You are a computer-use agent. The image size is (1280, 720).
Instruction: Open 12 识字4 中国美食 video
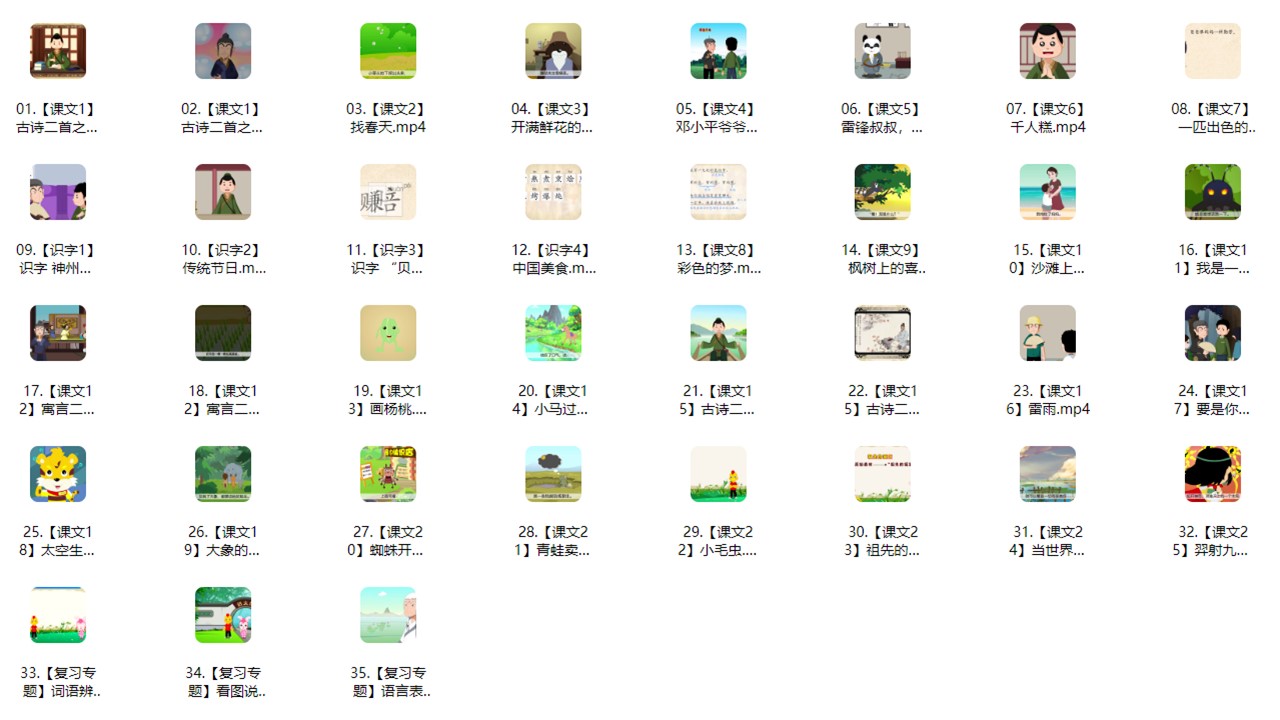coord(553,193)
